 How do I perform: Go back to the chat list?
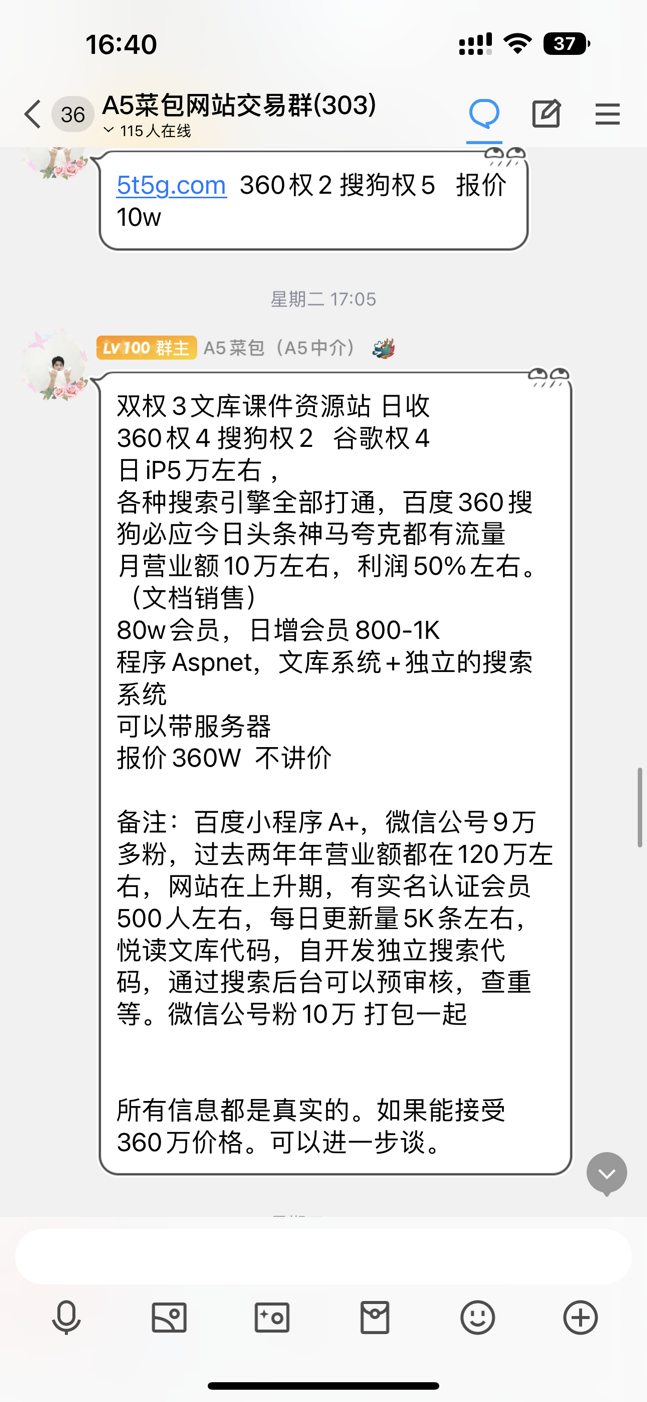click(33, 114)
